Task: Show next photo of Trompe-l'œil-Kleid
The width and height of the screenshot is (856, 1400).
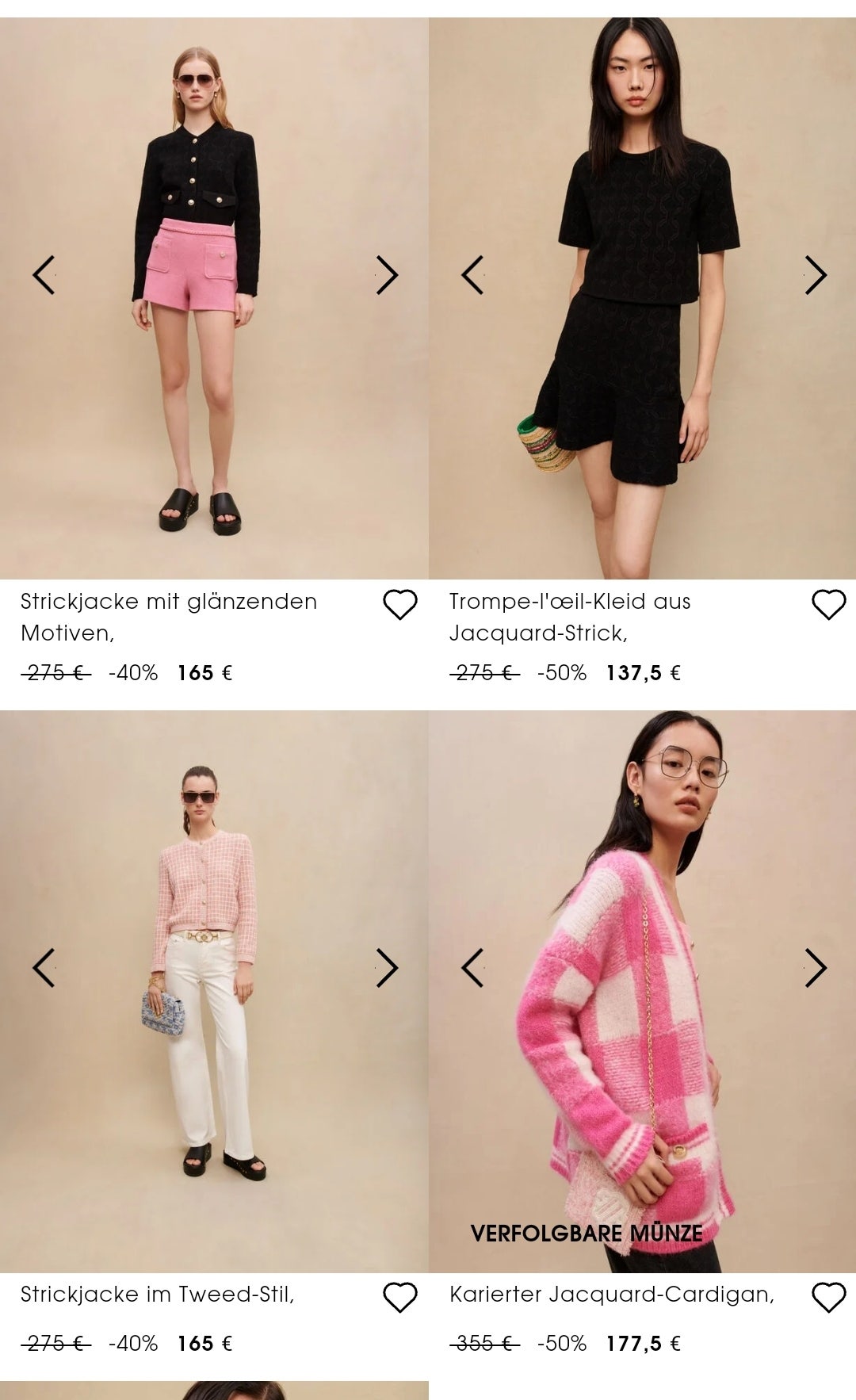Action: coord(816,275)
